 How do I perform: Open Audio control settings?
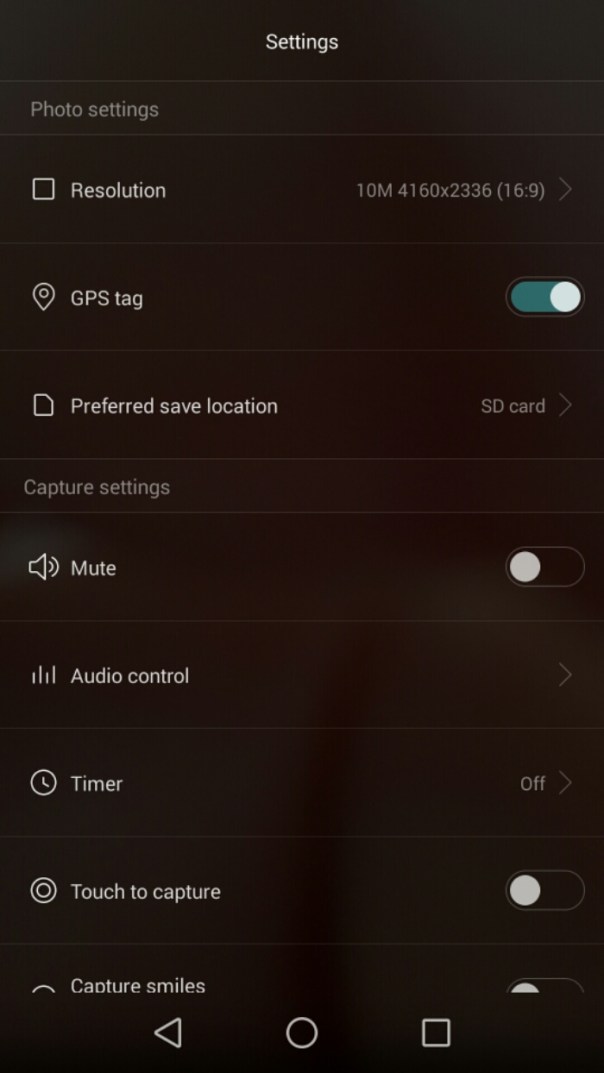click(300, 676)
